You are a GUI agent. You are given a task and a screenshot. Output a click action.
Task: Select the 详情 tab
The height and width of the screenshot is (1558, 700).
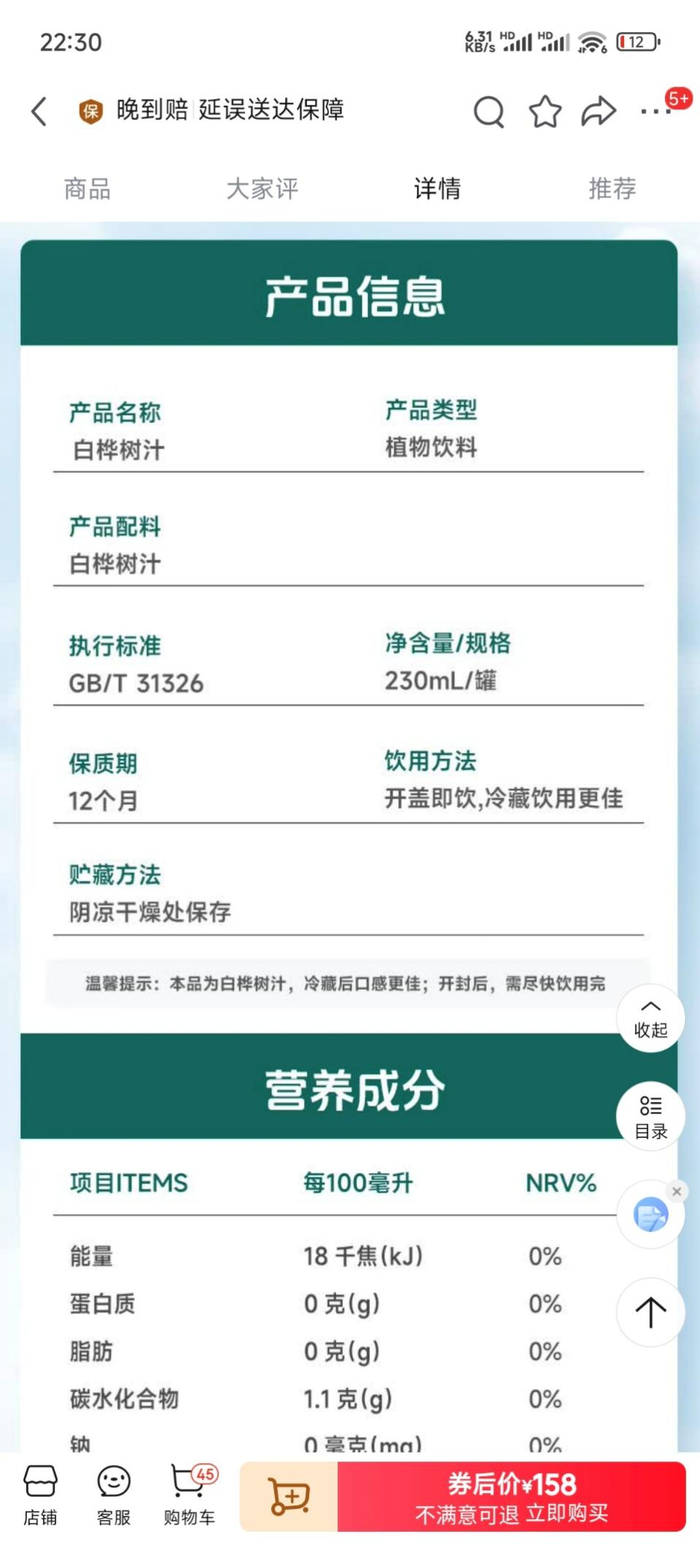[437, 188]
